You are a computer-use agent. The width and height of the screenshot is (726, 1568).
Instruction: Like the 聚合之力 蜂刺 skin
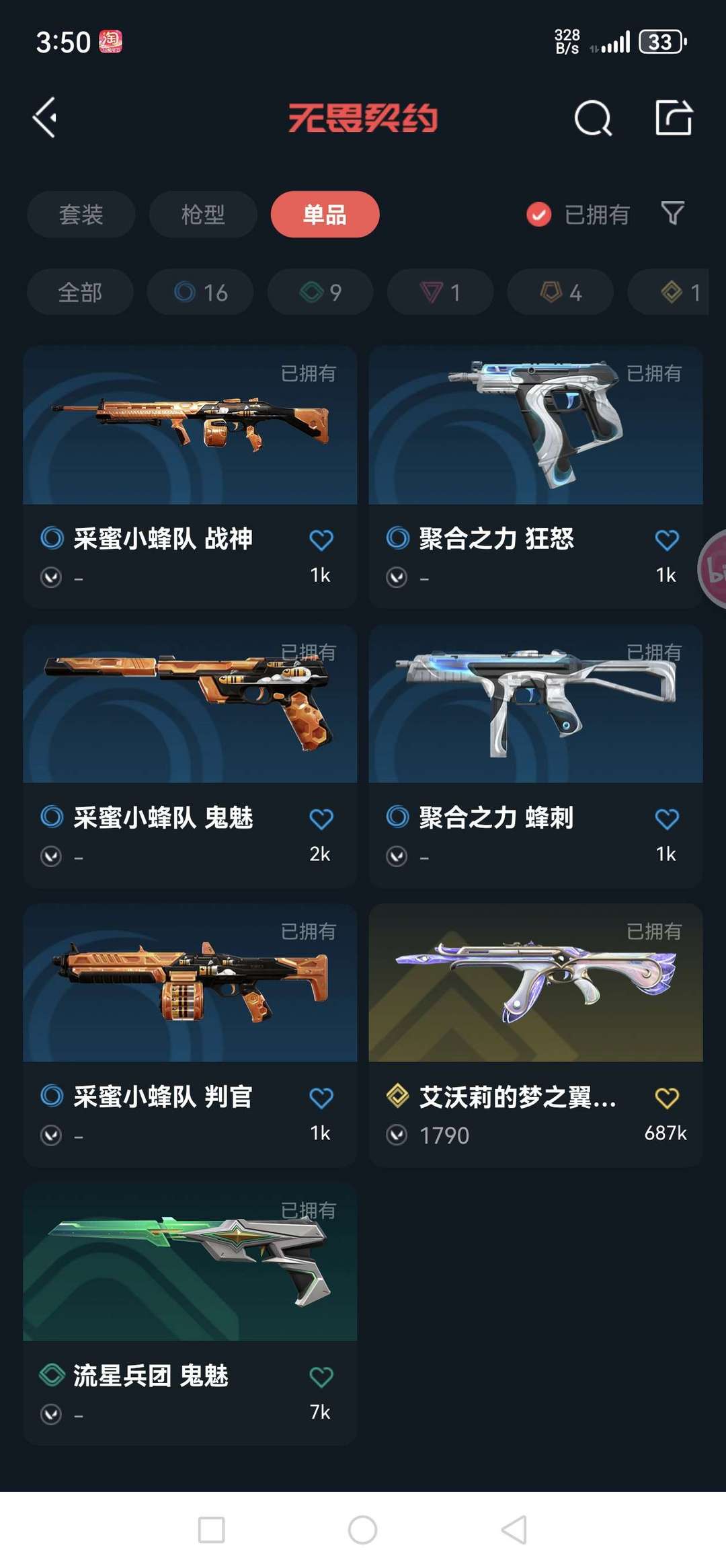click(666, 819)
